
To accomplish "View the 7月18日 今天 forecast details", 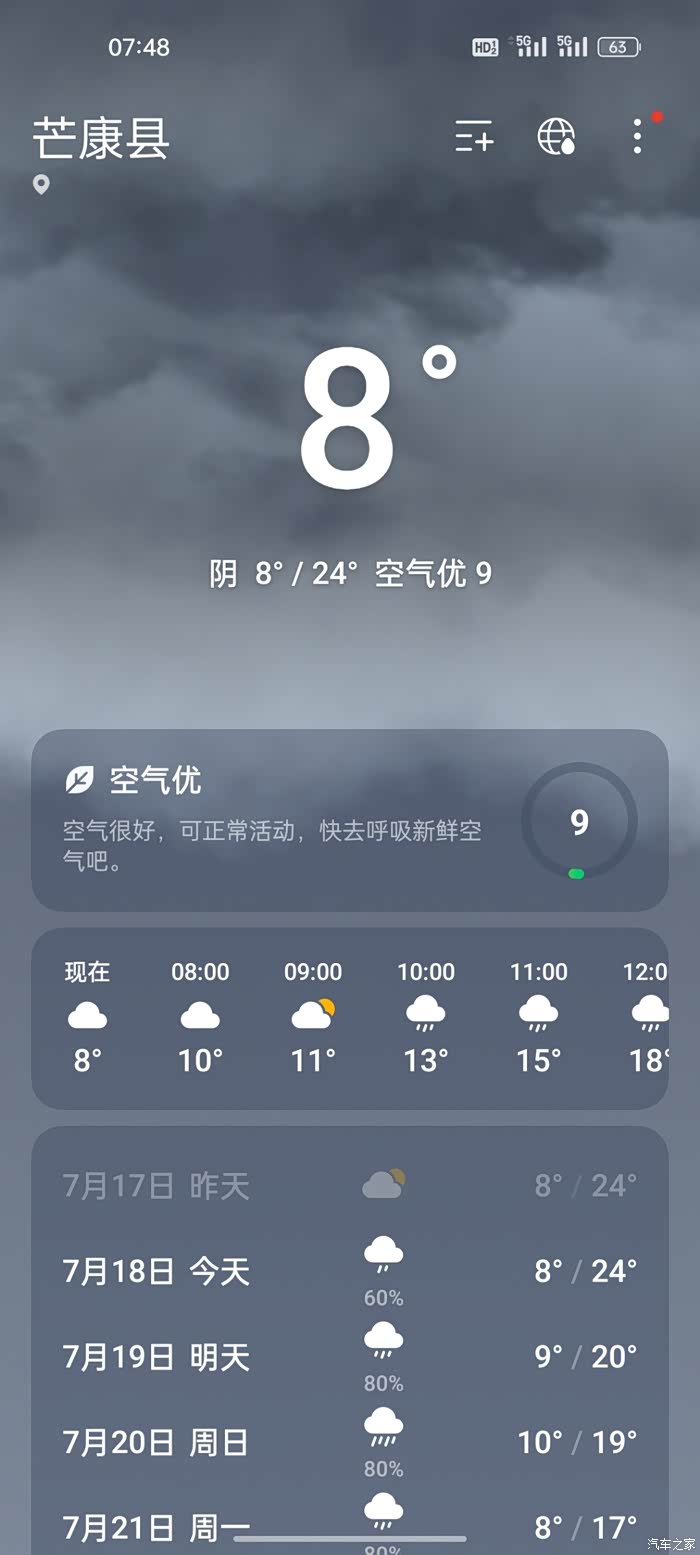I will point(349,1272).
